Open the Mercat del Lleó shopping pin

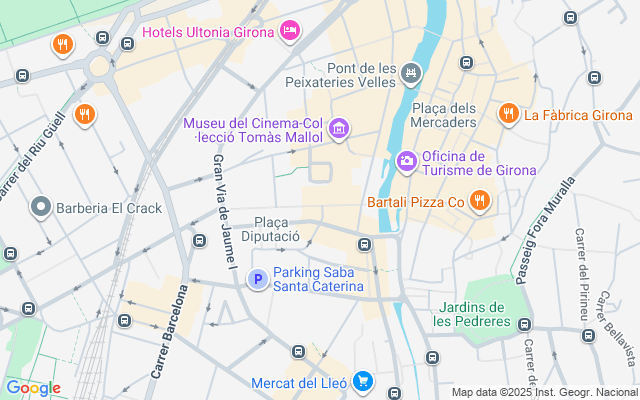[362, 380]
